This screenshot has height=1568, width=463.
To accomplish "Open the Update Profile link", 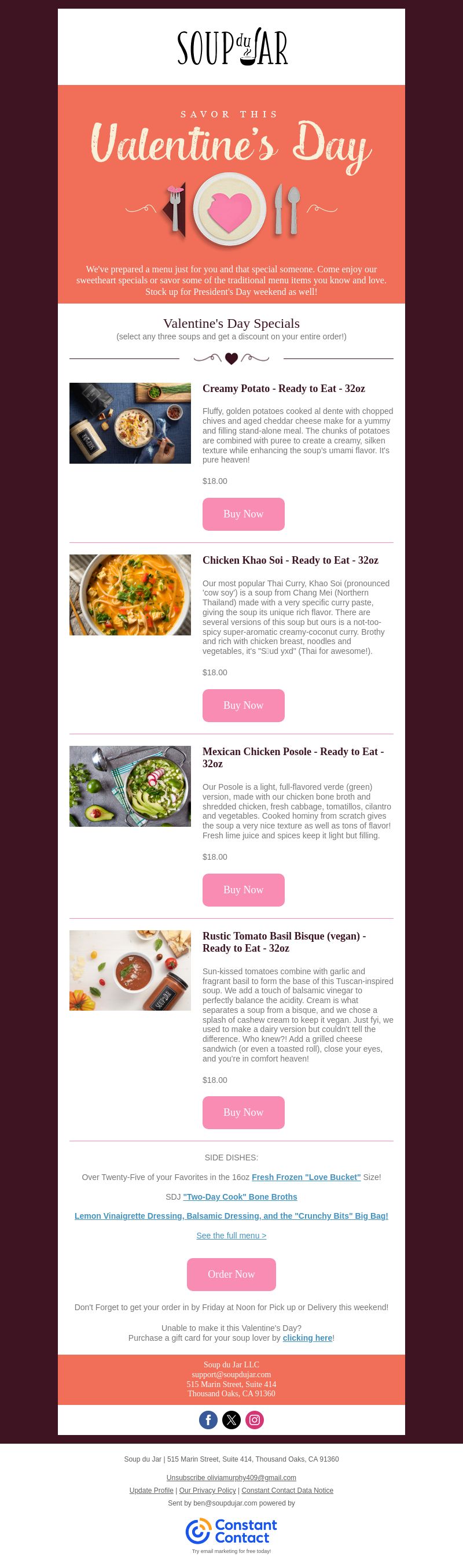I will click(151, 1490).
